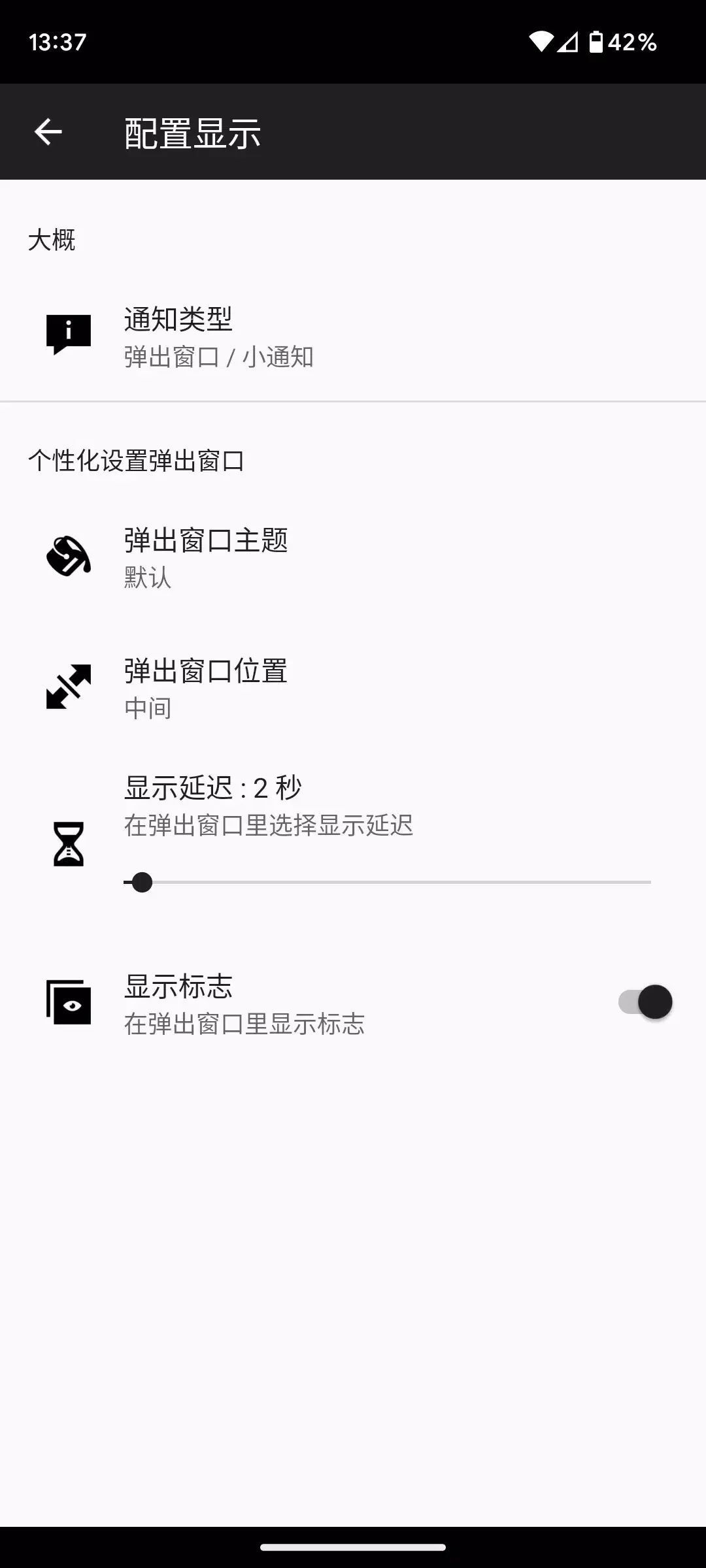Click the show badge eye icon
Image resolution: width=706 pixels, height=1568 pixels.
68,1003
